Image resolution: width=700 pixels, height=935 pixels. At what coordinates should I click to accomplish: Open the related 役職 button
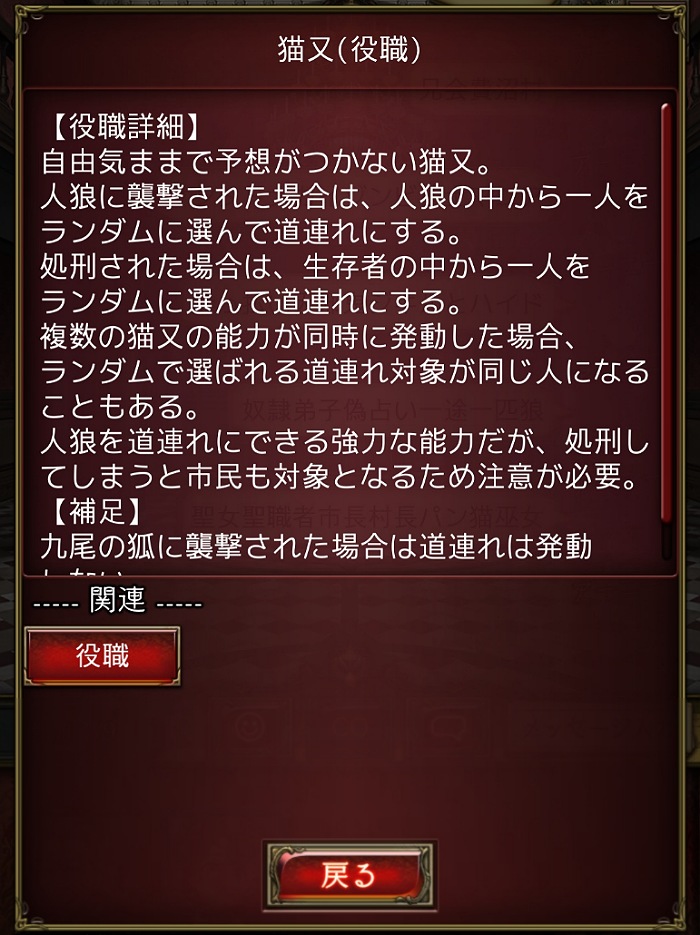[x=102, y=656]
